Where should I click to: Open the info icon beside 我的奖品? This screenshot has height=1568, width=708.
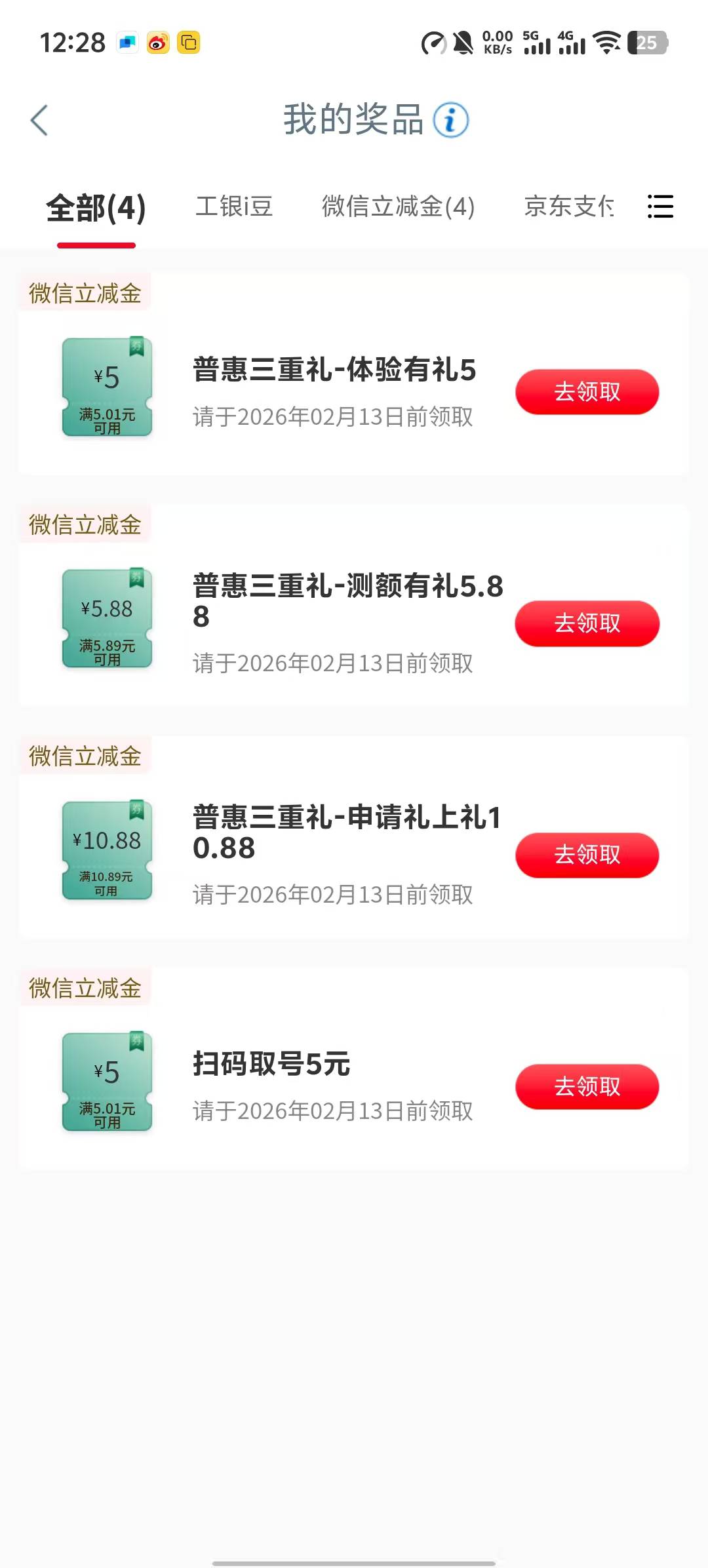pos(450,121)
